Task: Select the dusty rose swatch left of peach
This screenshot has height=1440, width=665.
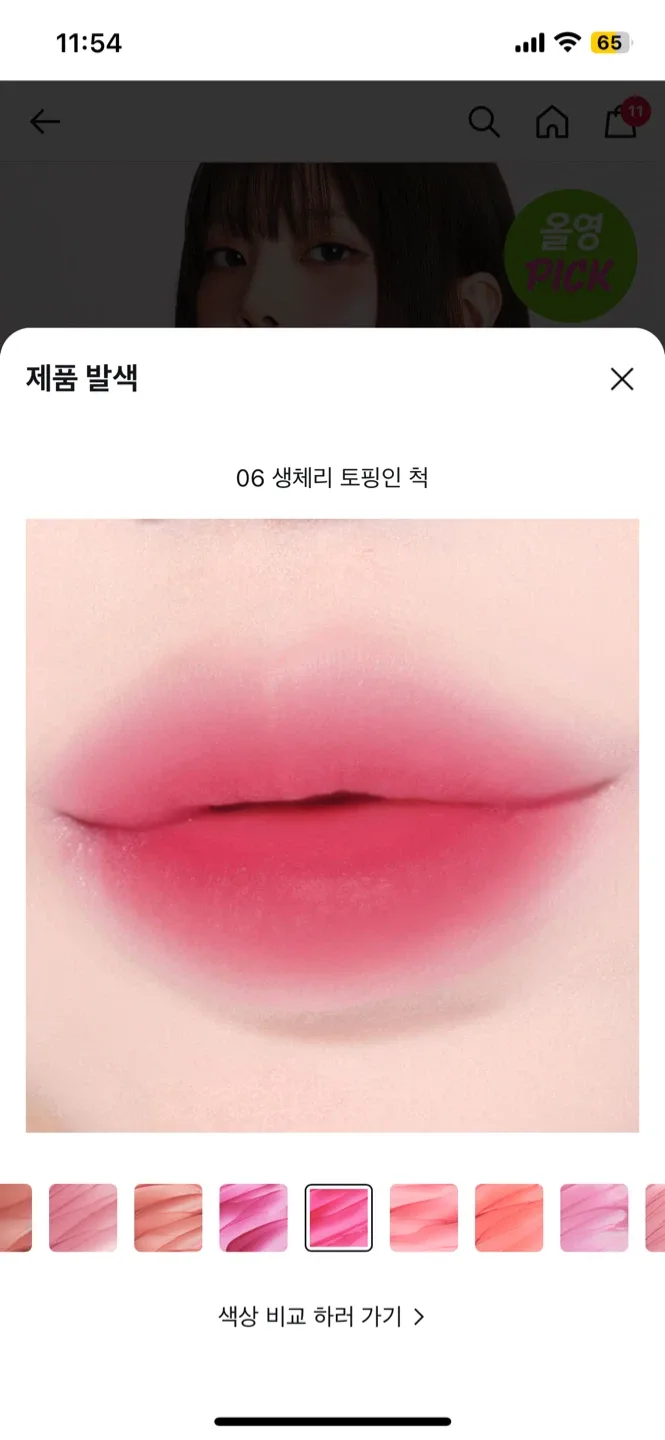Action: point(83,1218)
